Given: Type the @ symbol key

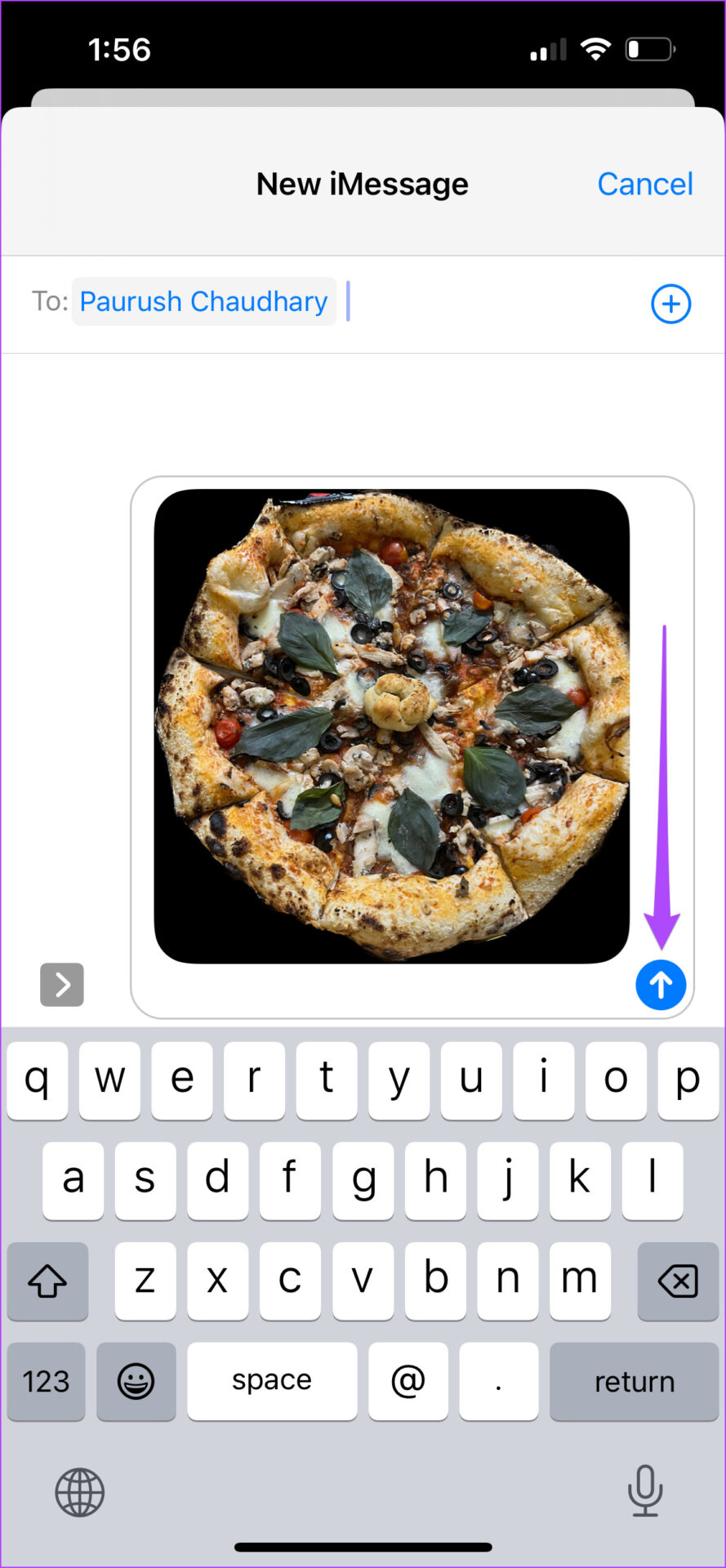Looking at the screenshot, I should coord(408,1382).
